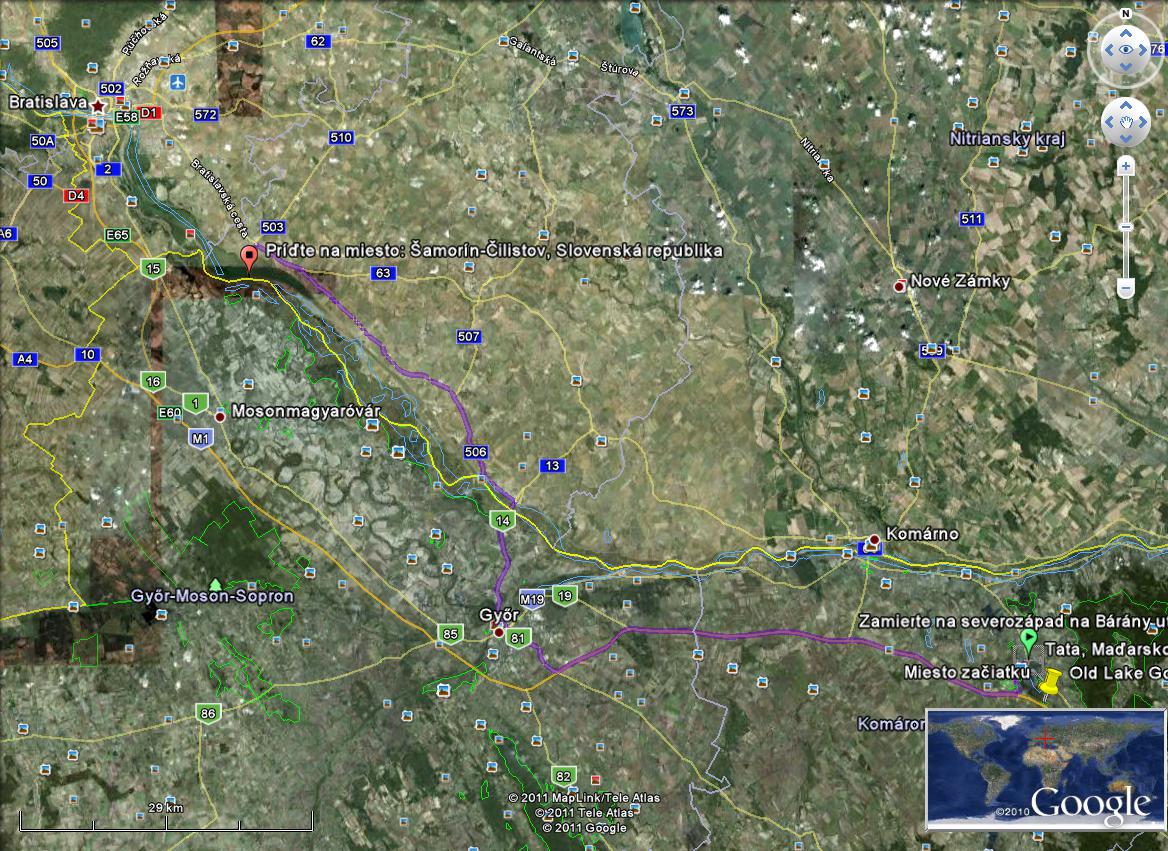The height and width of the screenshot is (851, 1168).
Task: Move map right with the hand joystick
Action: [x=1143, y=123]
